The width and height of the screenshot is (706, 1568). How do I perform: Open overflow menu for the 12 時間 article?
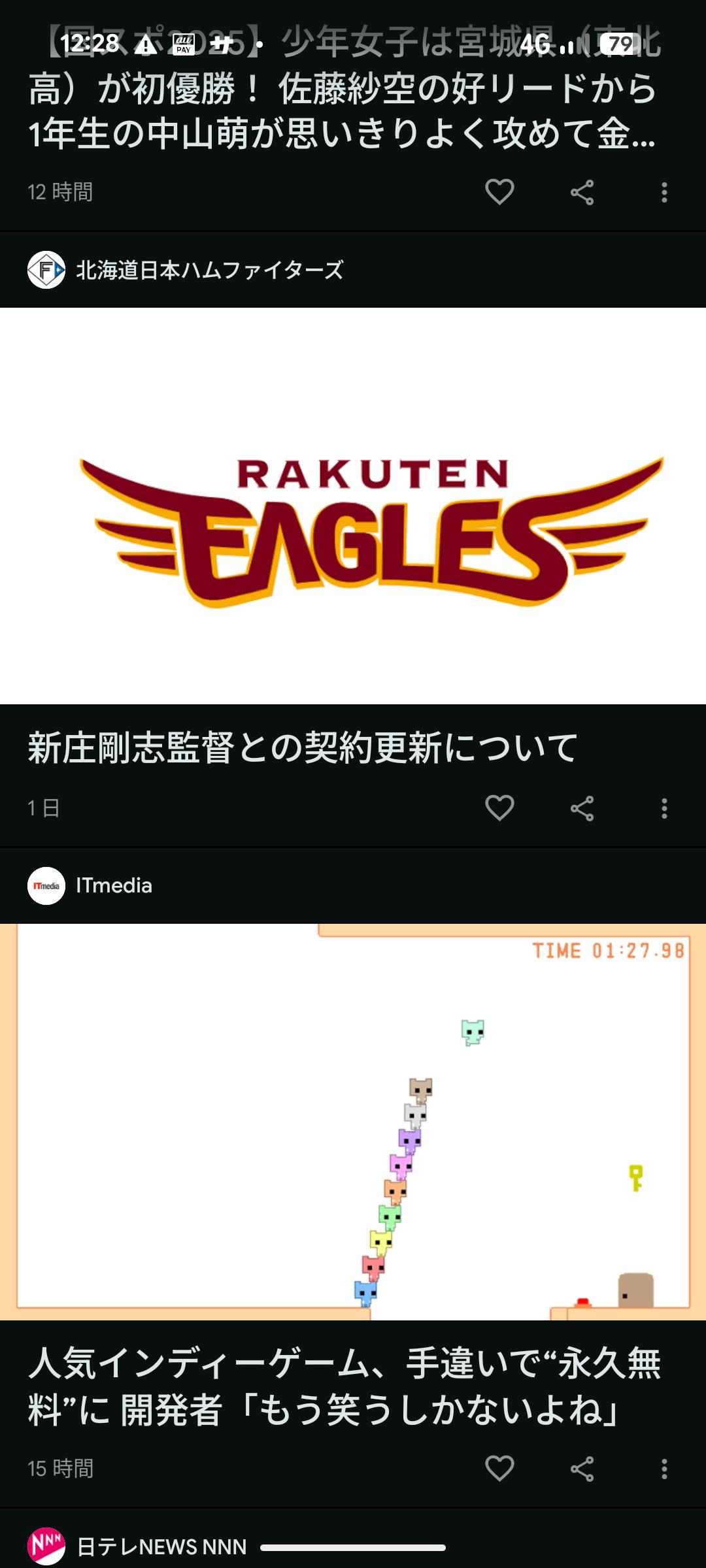664,192
